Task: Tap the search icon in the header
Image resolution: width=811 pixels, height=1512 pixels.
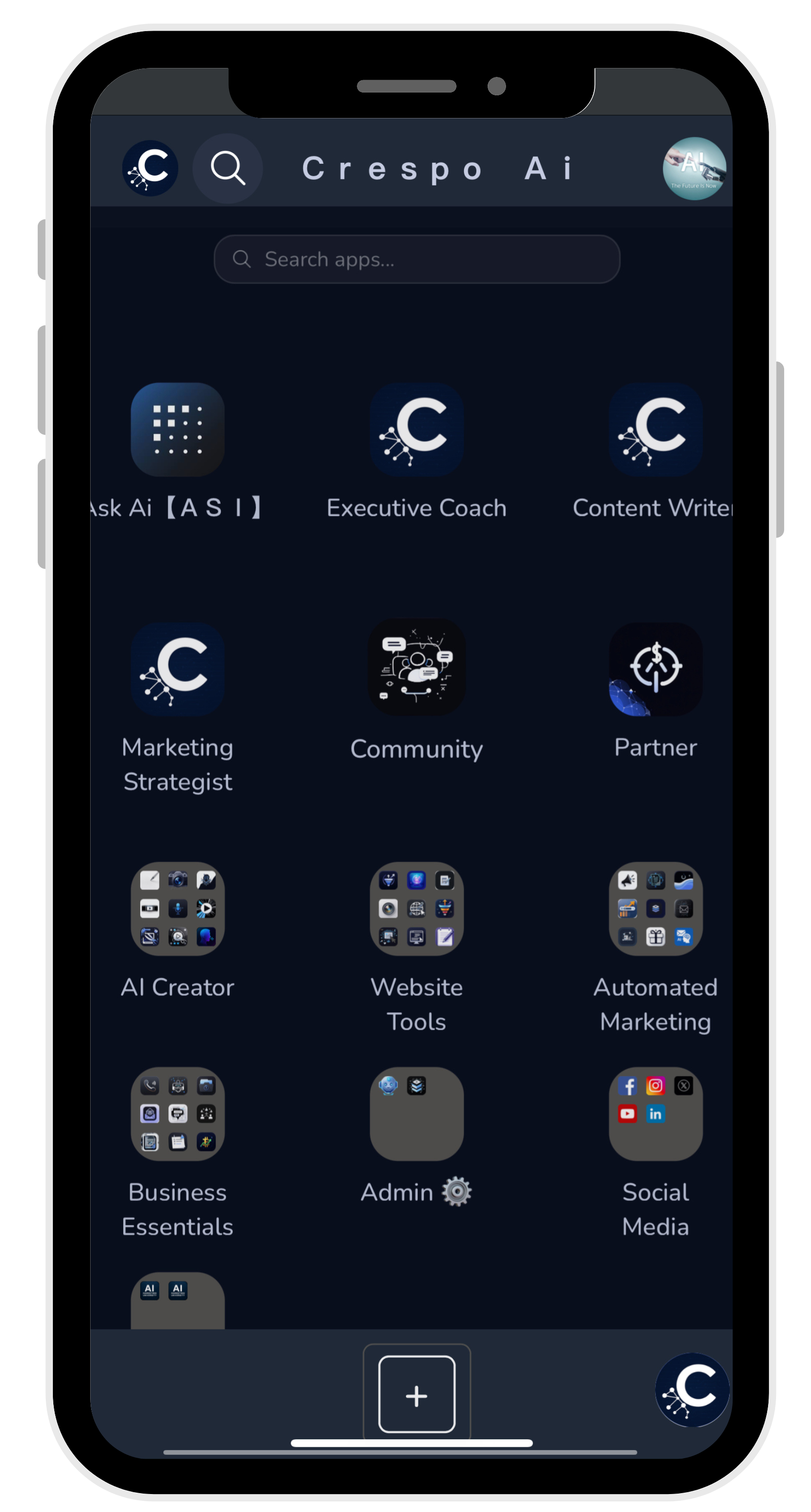Action: 227,168
